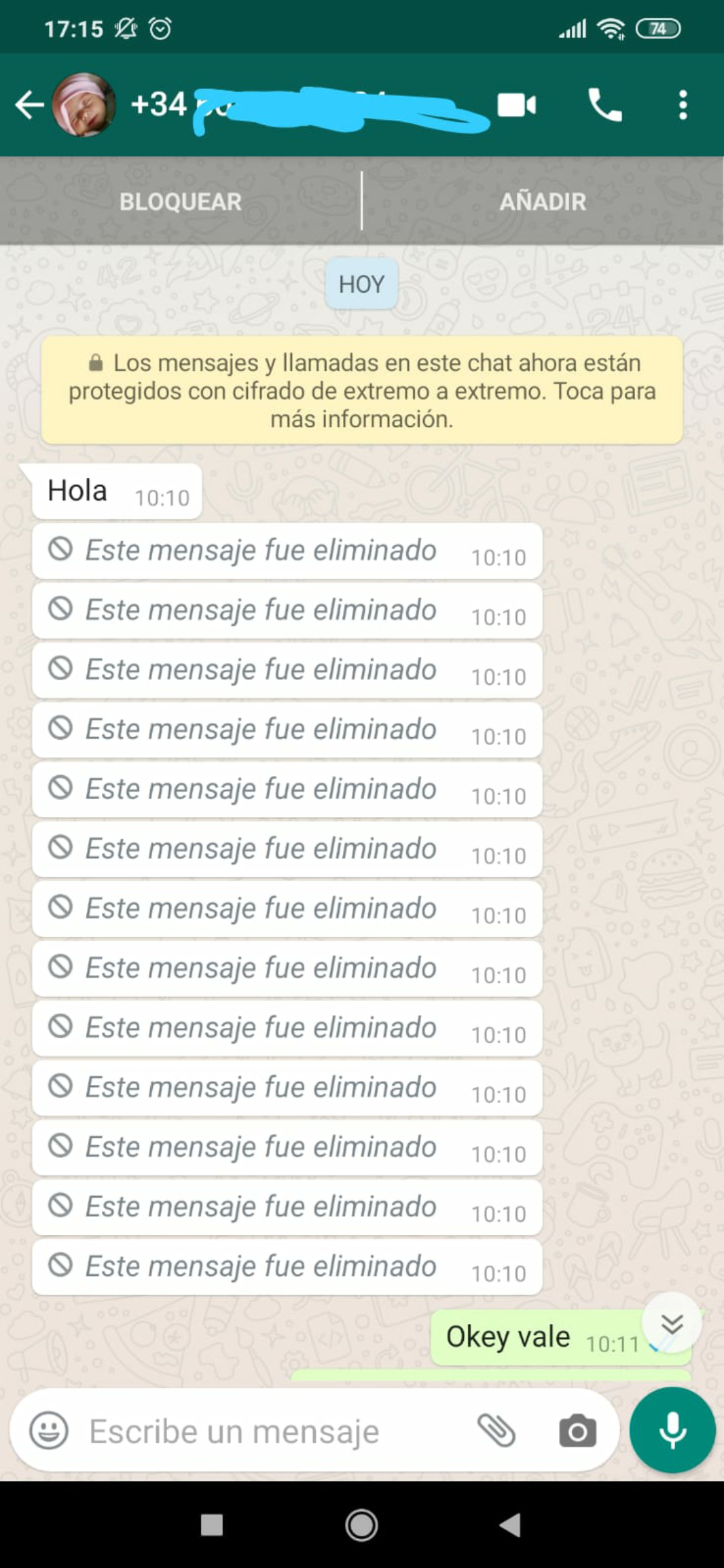The image size is (724, 1568).
Task: Open the three-dot overflow menu
Action: (682, 105)
